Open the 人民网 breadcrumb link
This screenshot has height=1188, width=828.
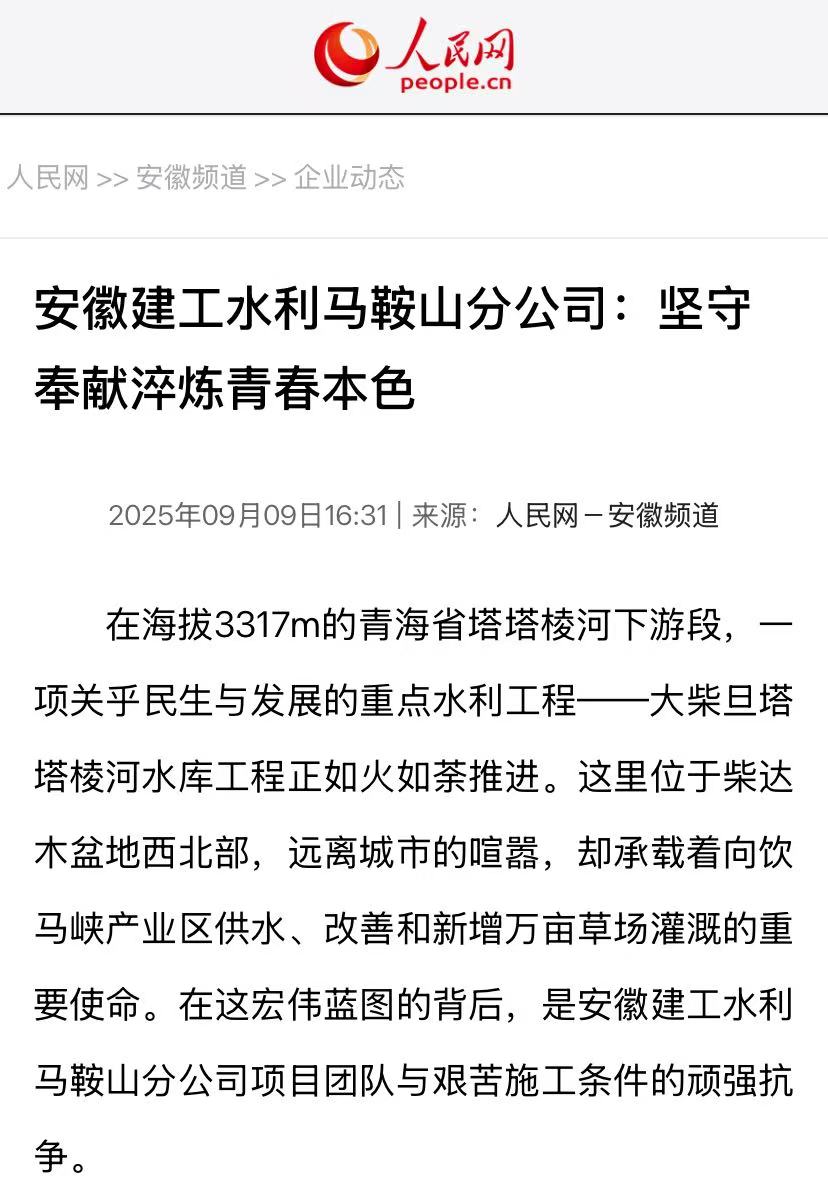[48, 178]
